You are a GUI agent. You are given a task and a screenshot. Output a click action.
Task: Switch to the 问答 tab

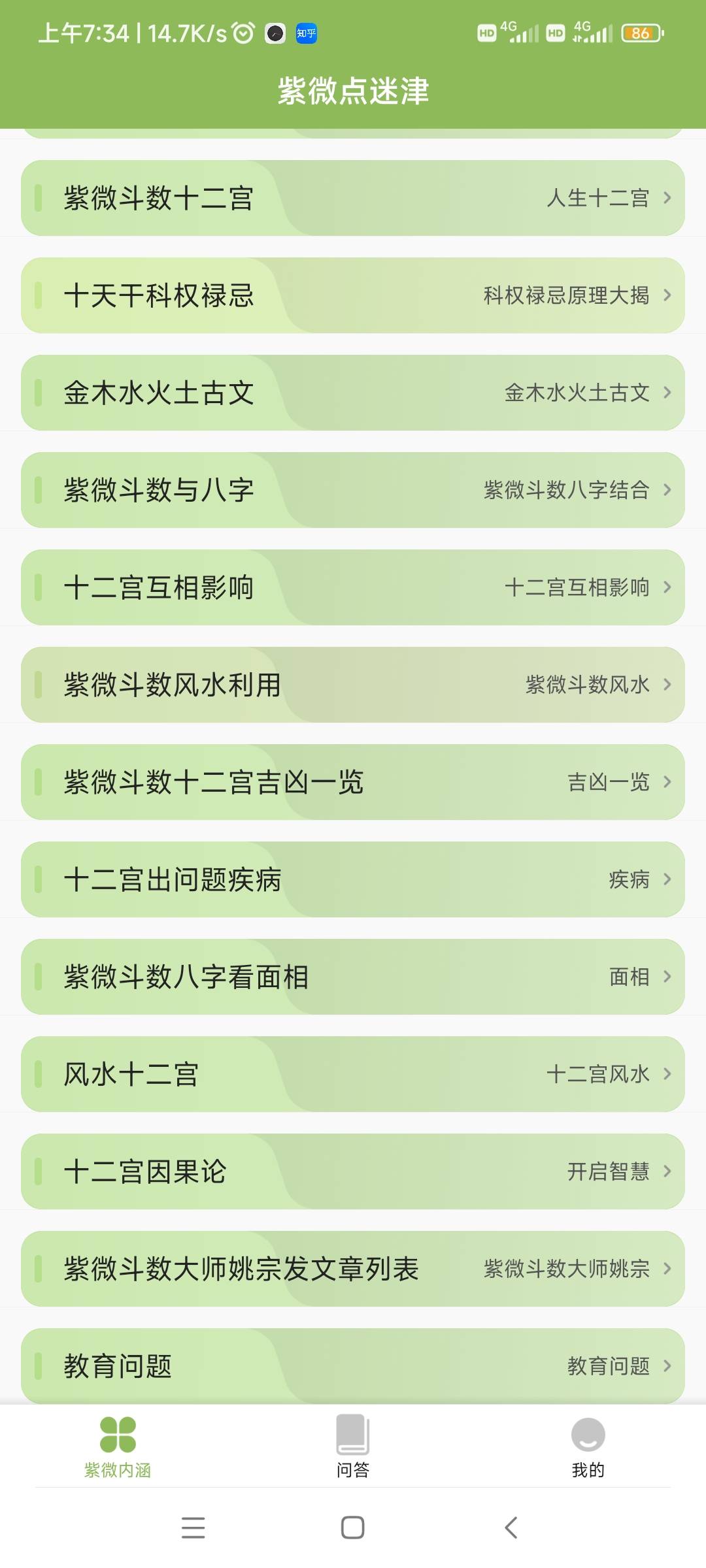pos(353,1446)
